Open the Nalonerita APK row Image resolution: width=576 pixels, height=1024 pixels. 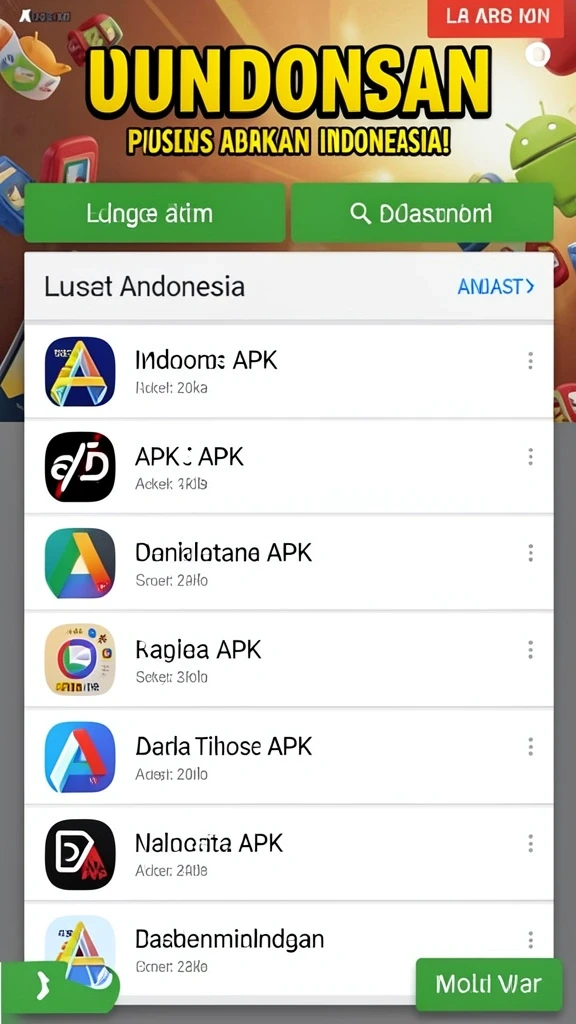click(x=289, y=854)
